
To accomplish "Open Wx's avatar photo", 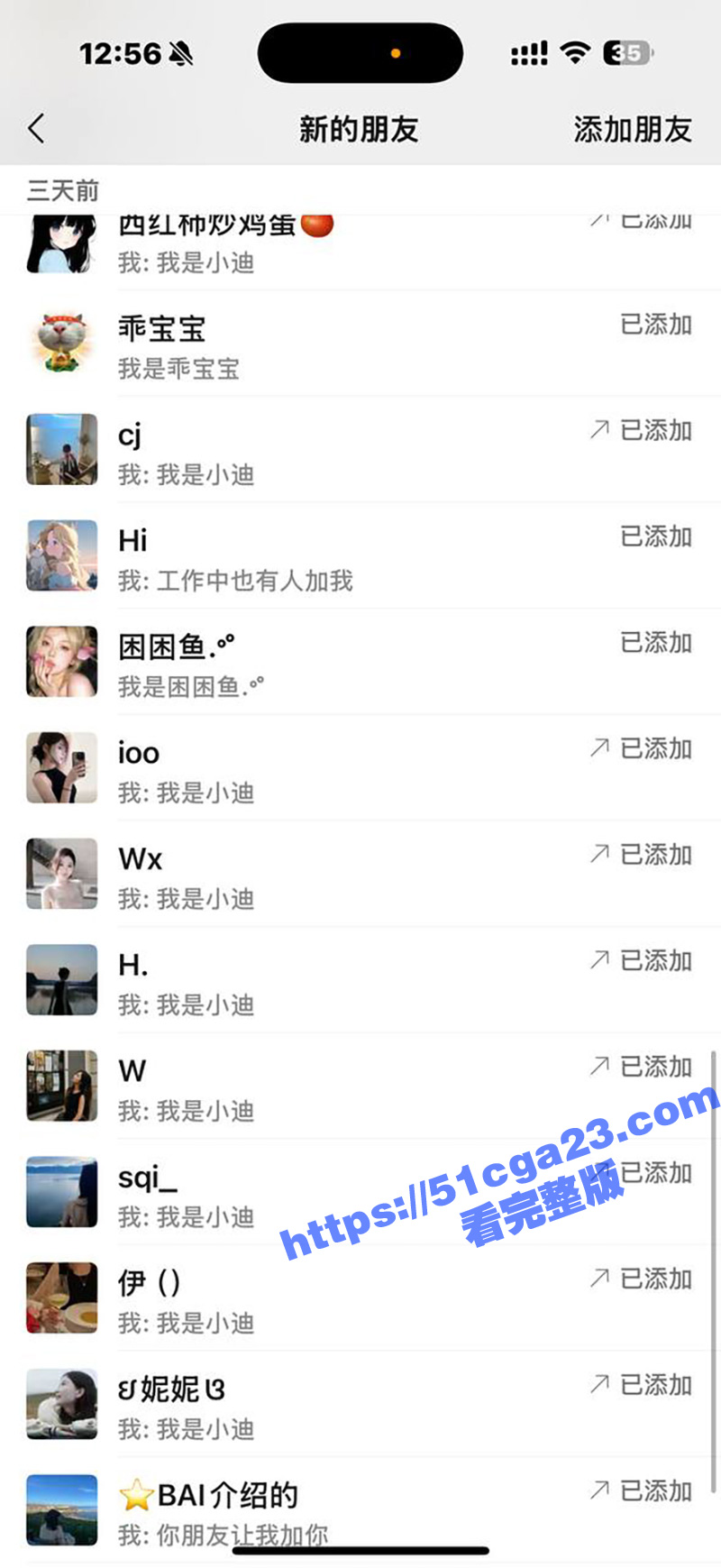I will 61,873.
